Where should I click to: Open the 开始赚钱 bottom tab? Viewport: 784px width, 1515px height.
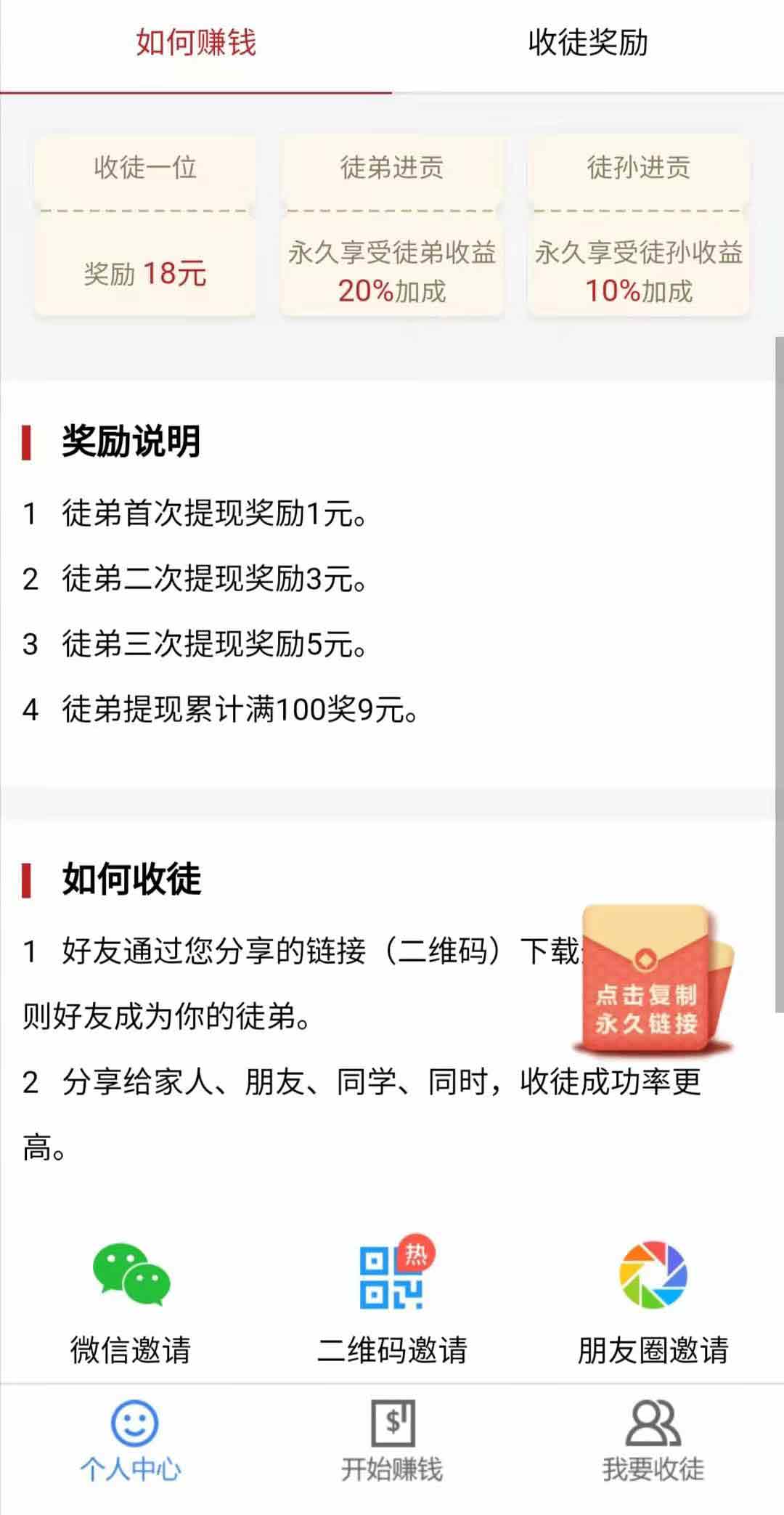tap(392, 1442)
